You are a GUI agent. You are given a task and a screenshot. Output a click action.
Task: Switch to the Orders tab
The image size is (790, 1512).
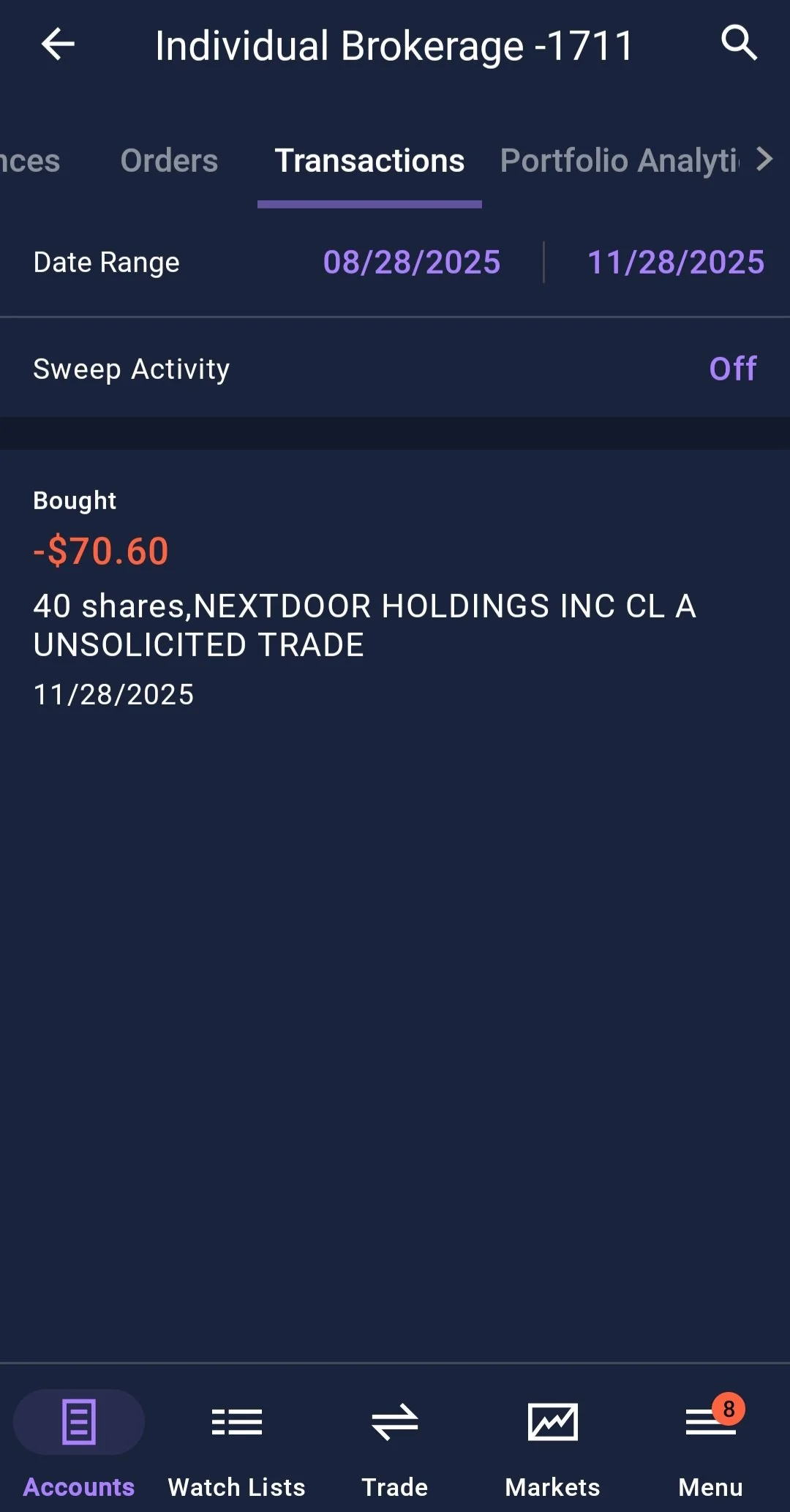click(x=169, y=160)
